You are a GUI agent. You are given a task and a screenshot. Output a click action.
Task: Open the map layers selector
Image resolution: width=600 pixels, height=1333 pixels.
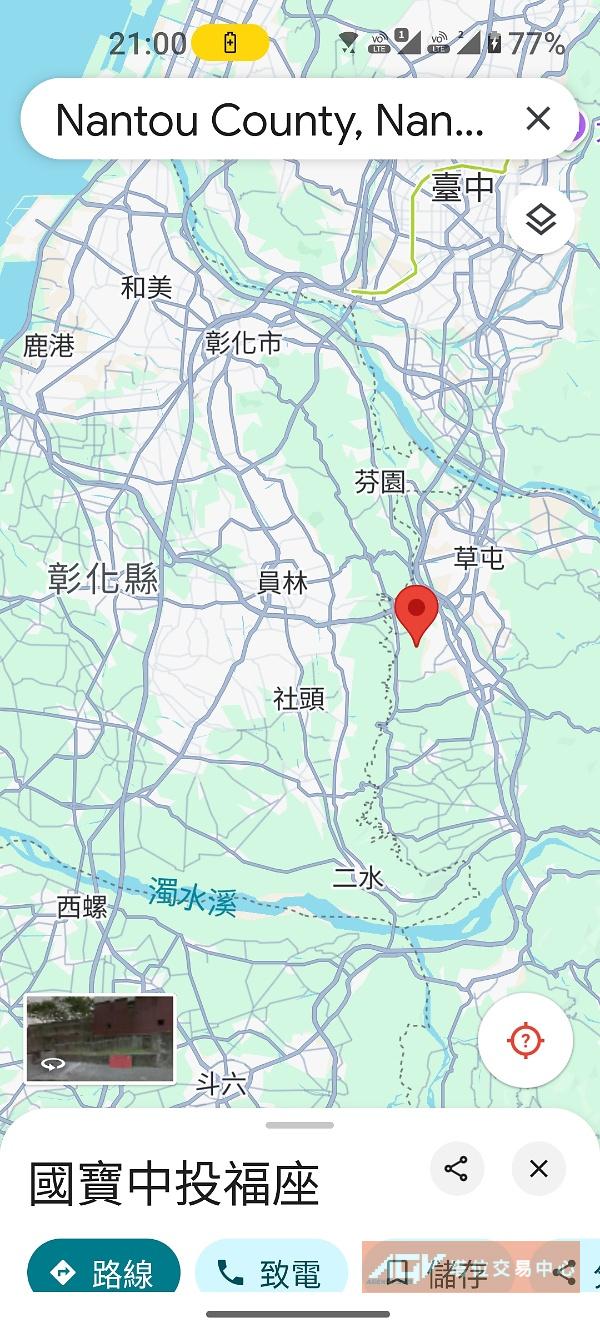pyautogui.click(x=541, y=220)
